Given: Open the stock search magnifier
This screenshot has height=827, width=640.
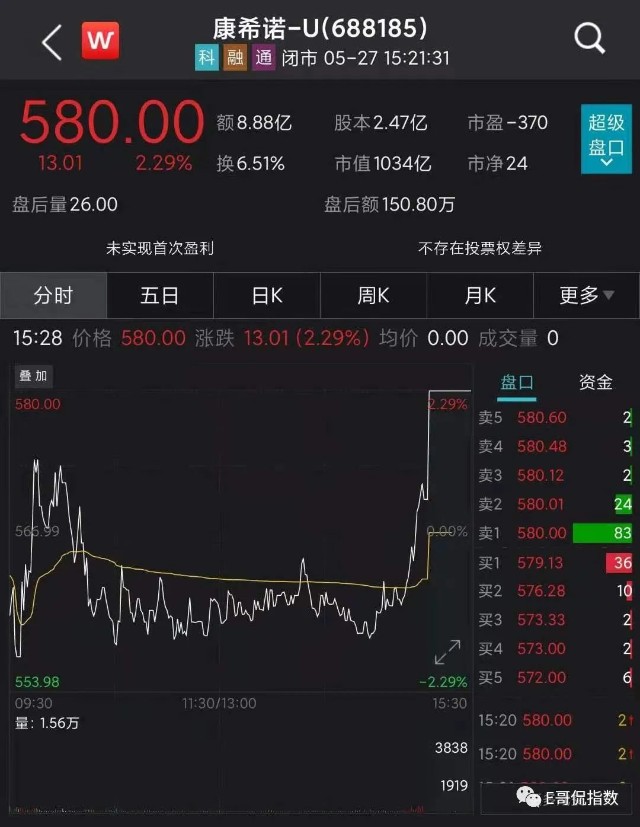Looking at the screenshot, I should point(589,40).
